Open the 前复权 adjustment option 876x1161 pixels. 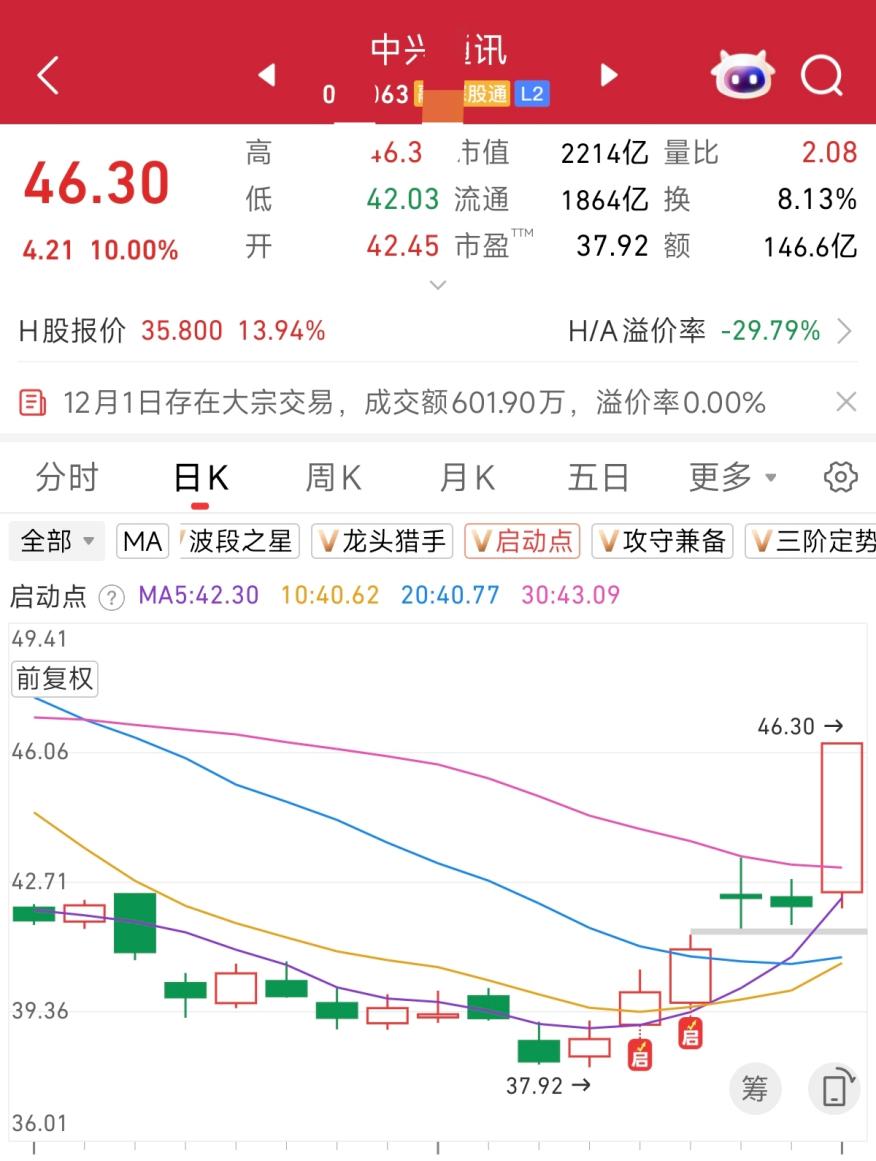(54, 679)
